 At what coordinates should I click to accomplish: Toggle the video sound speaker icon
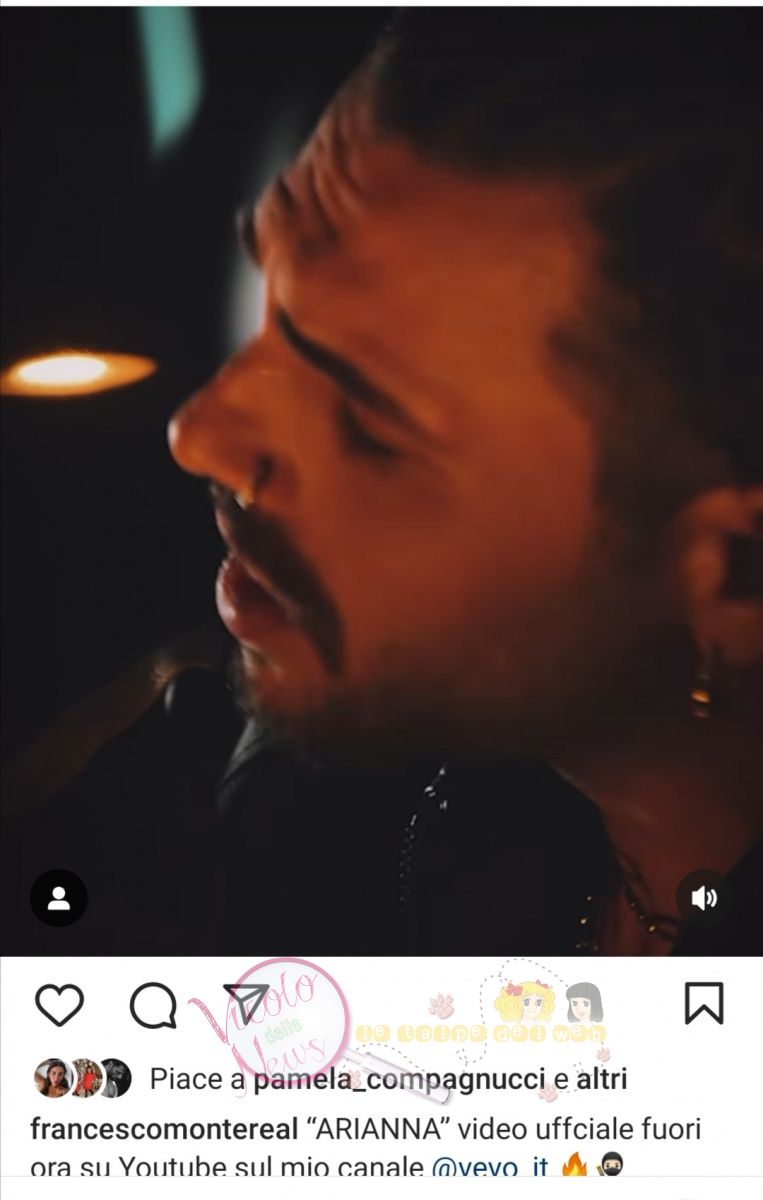tap(704, 898)
